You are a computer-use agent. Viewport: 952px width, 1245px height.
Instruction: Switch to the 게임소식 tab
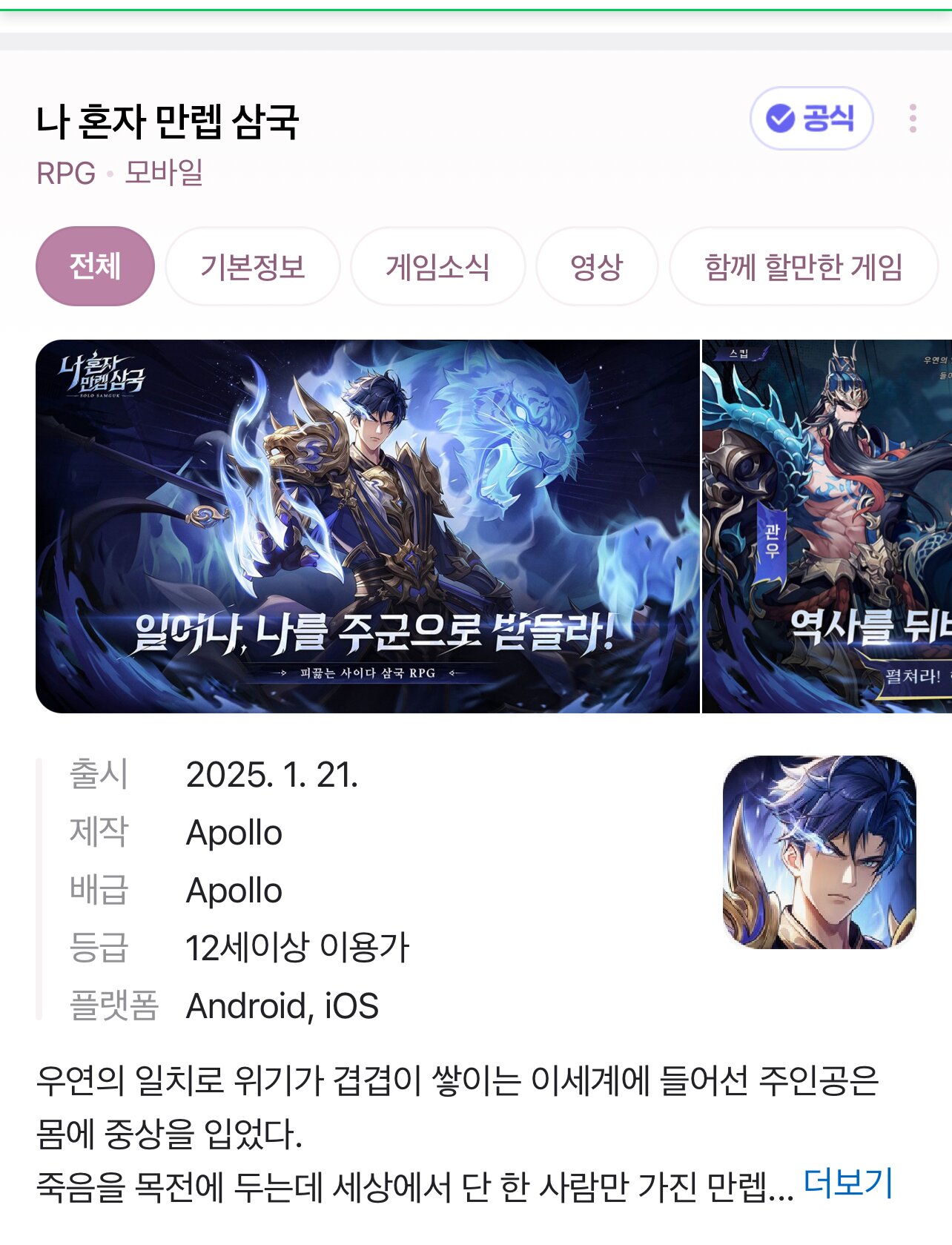[x=437, y=267]
